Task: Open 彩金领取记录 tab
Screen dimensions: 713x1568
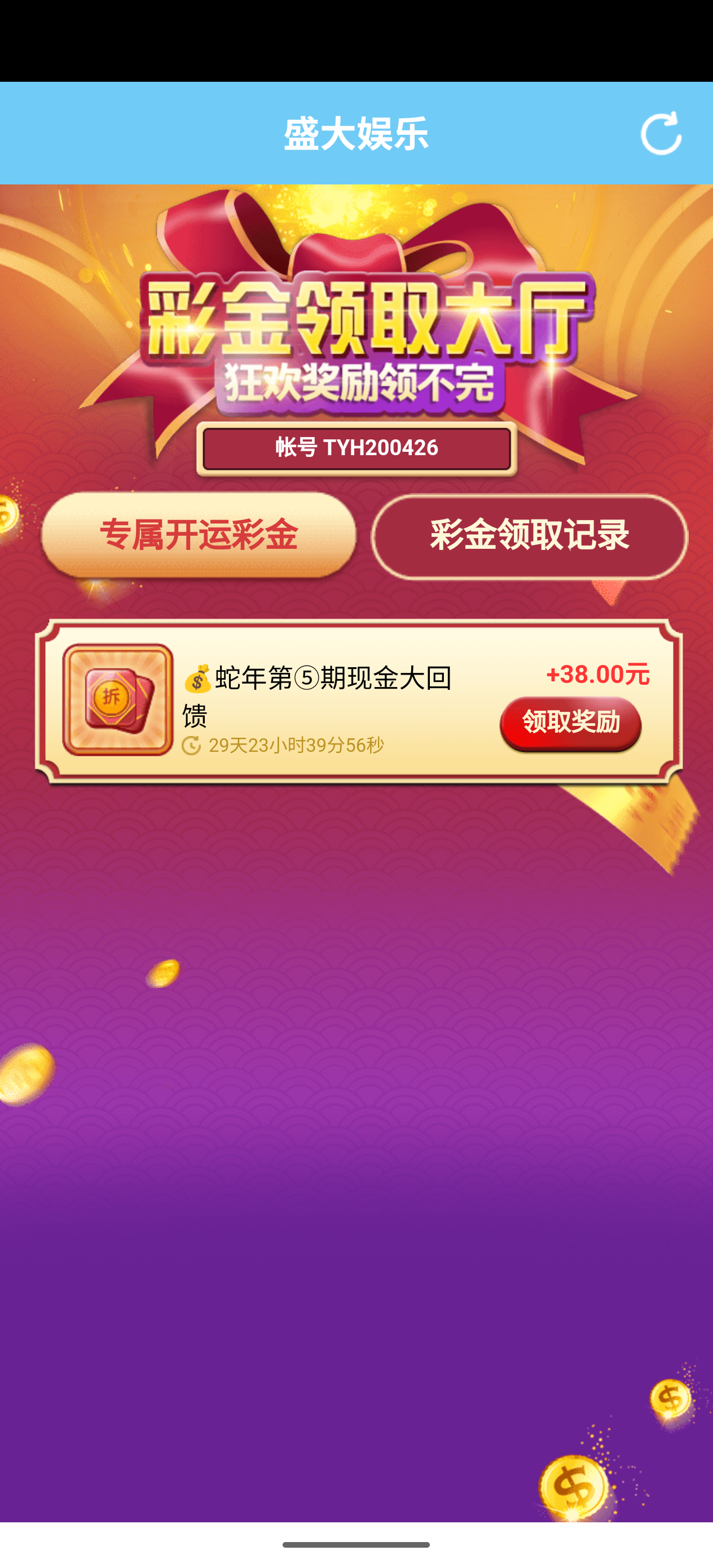Action: 529,536
